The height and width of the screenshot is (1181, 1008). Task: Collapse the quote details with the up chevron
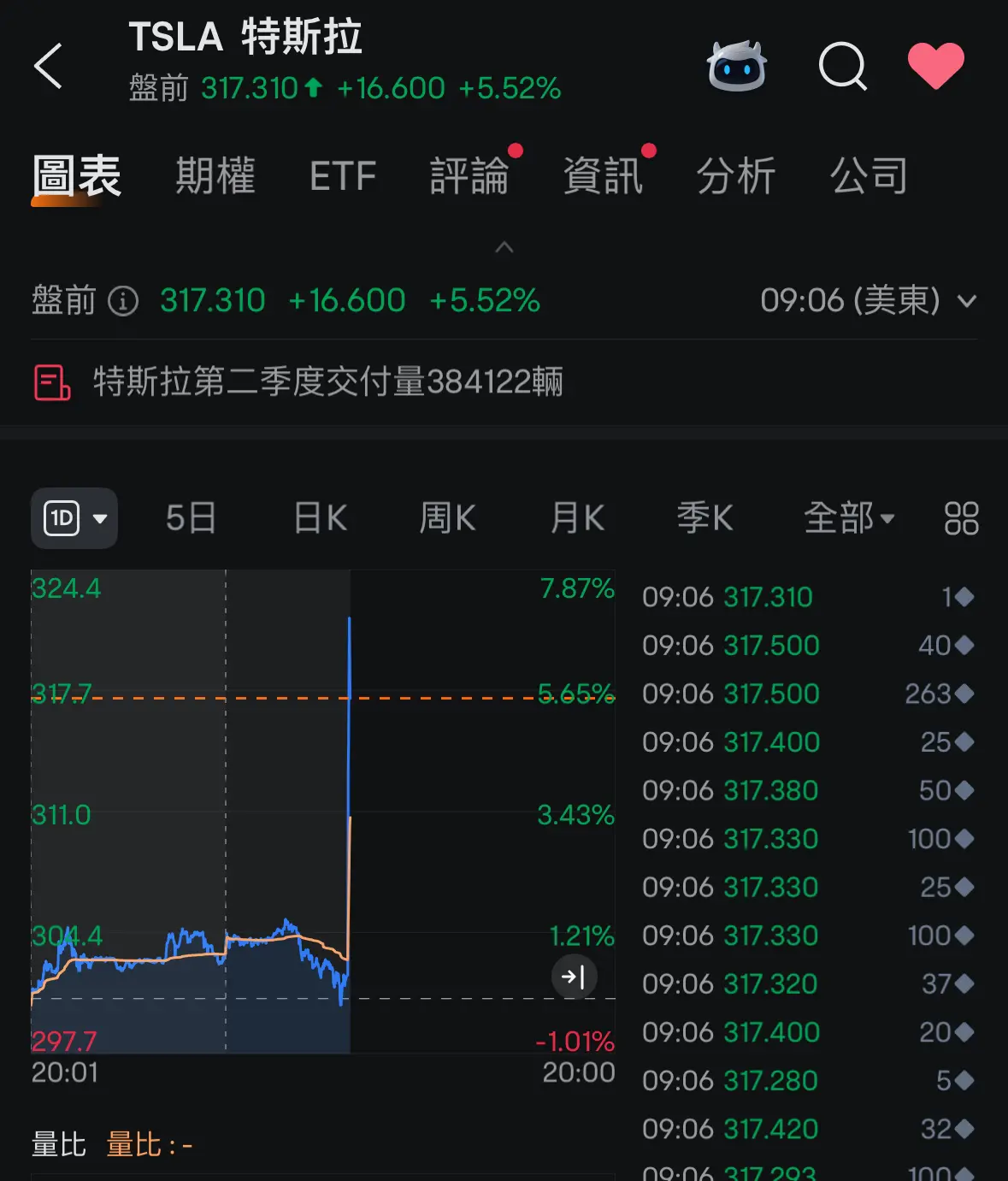click(504, 247)
